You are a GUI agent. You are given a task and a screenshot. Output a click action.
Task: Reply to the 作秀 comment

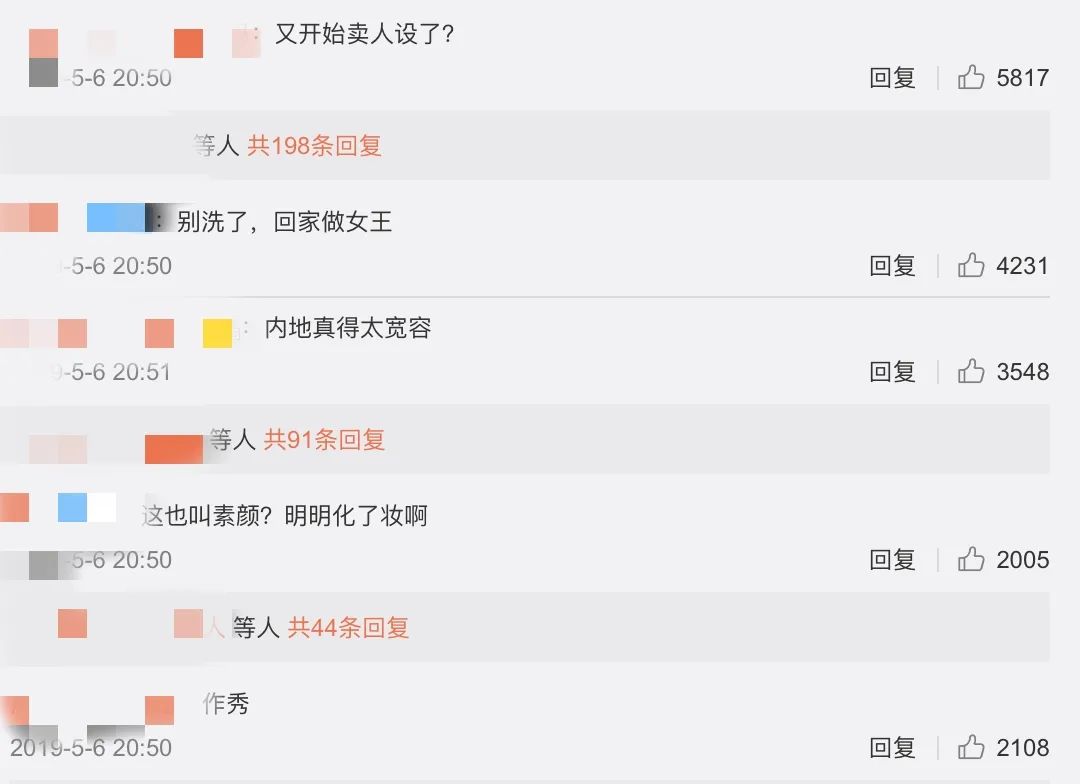point(892,748)
